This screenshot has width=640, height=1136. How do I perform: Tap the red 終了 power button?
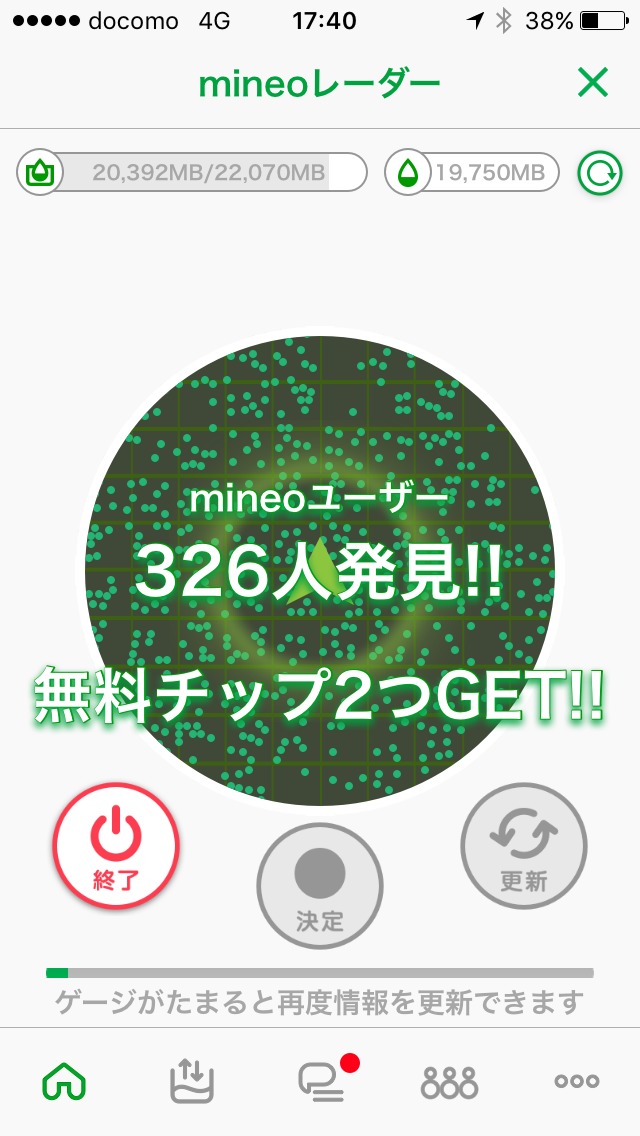(116, 846)
